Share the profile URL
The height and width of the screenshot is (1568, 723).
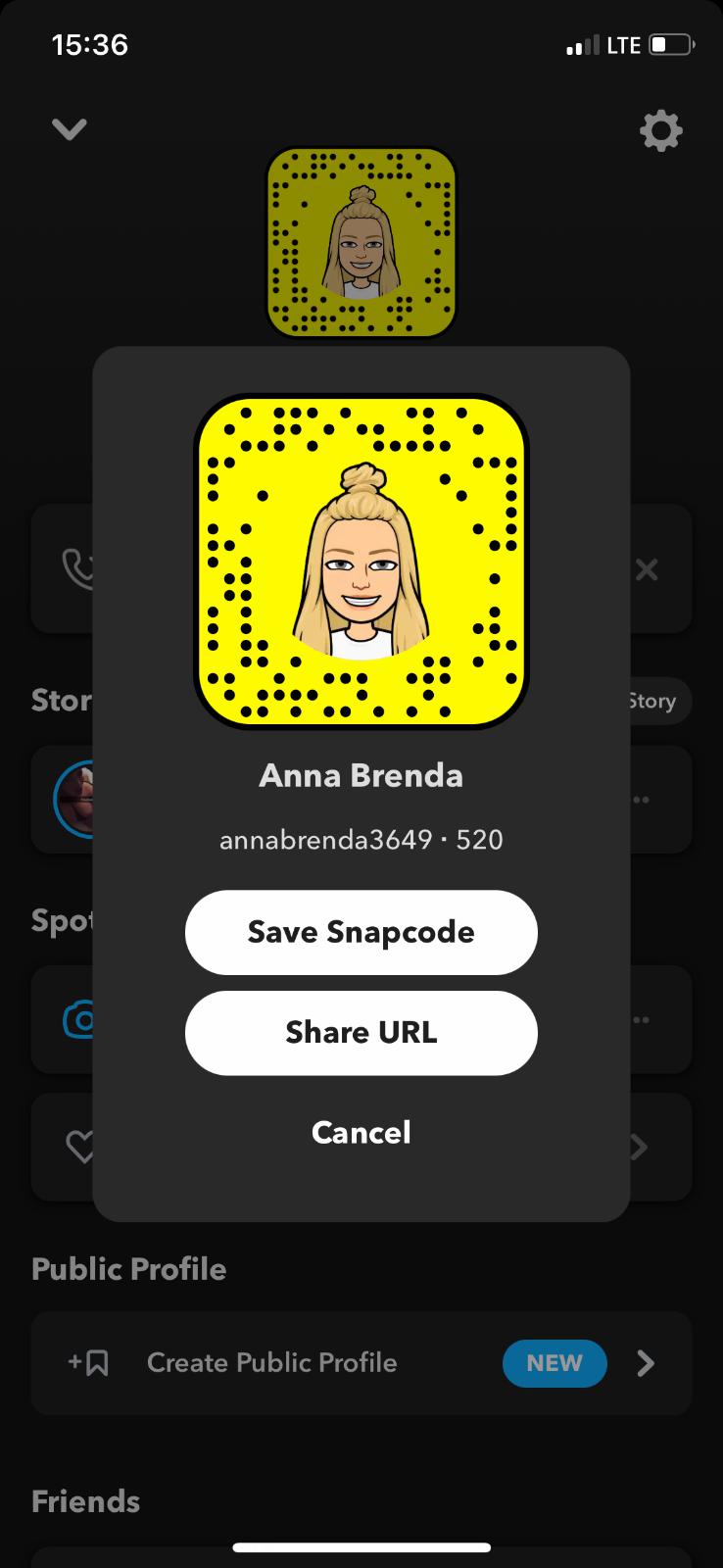point(361,1032)
